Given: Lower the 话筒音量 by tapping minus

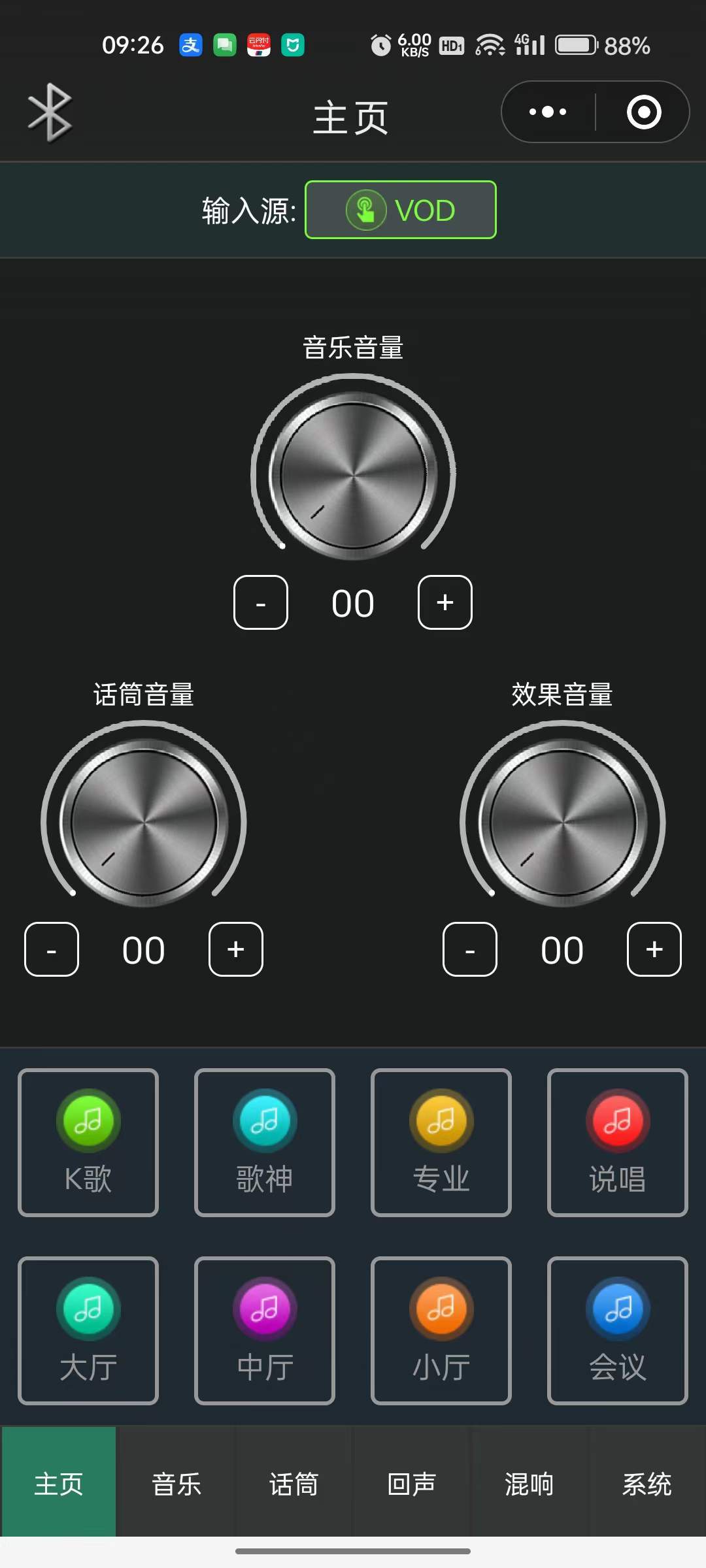Looking at the screenshot, I should [x=52, y=949].
